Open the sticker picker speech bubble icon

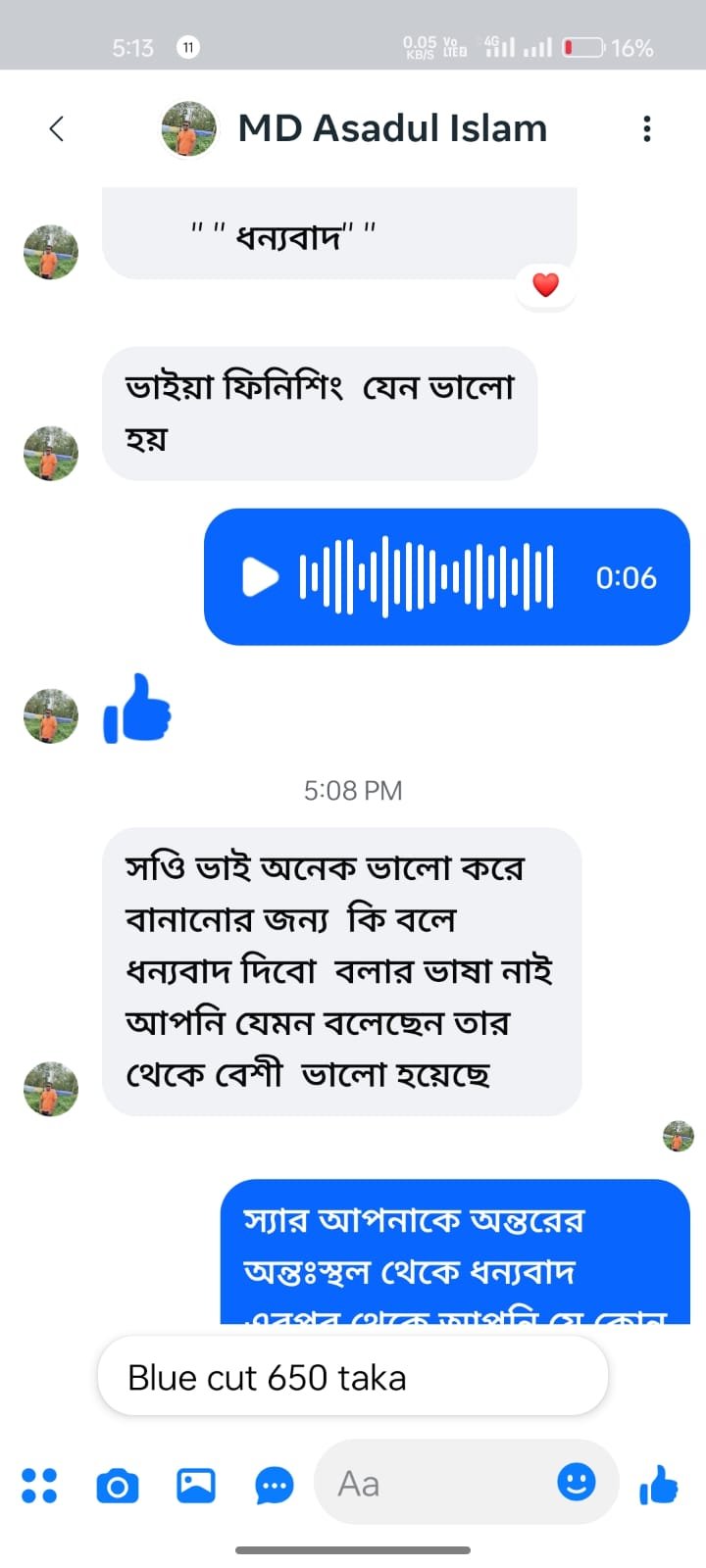(x=274, y=1484)
